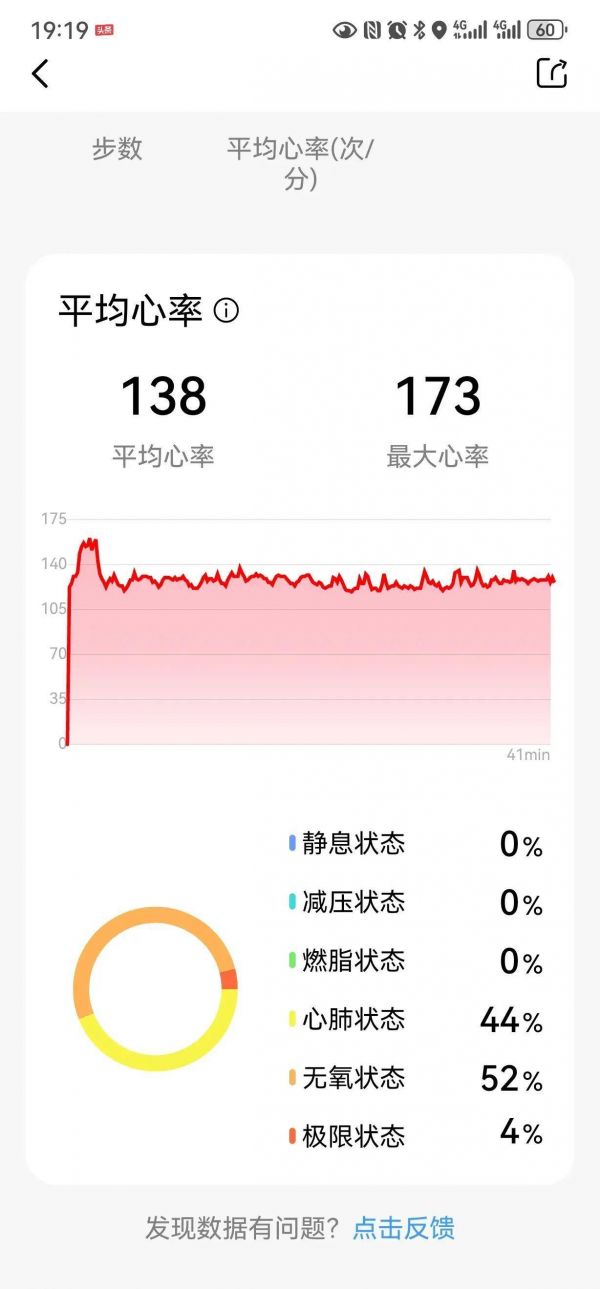600x1289 pixels.
Task: Open the 点击反馈 feedback link
Action: click(404, 1228)
